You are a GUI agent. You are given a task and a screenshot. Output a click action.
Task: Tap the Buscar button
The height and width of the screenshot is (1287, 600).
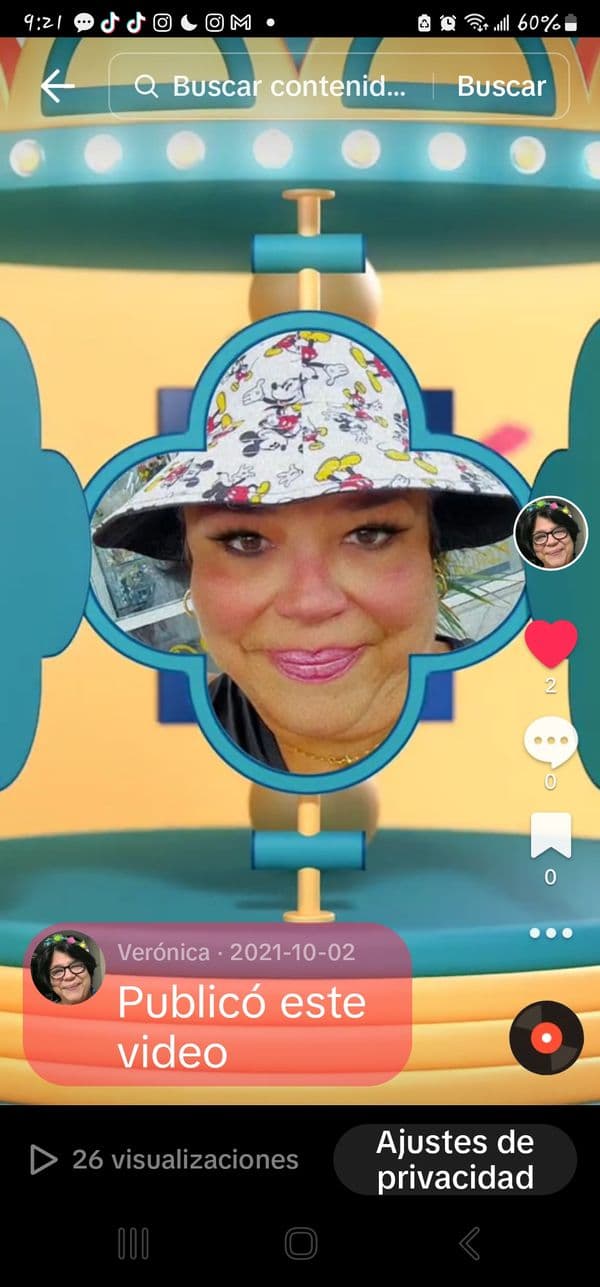(x=501, y=86)
